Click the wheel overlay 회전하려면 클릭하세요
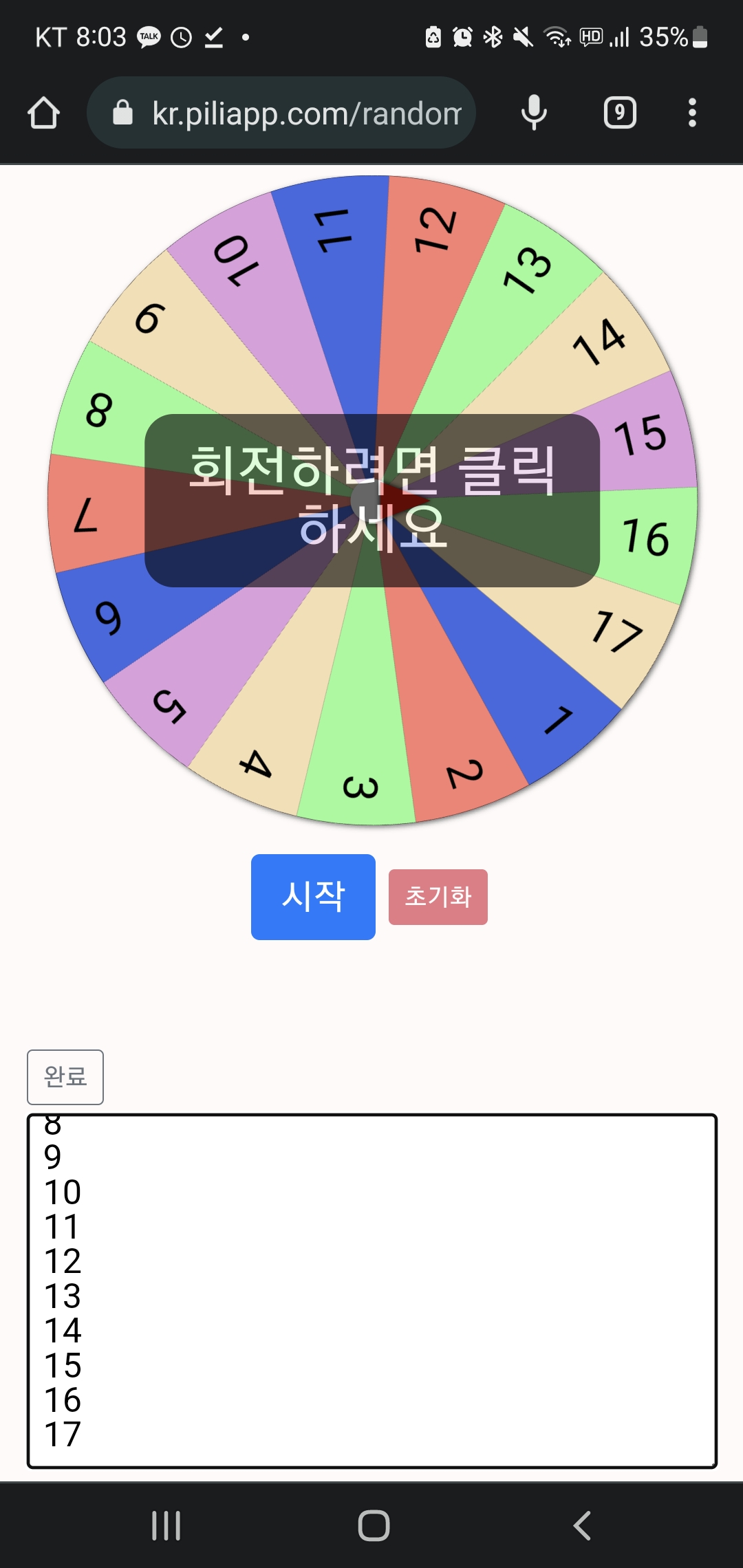Image resolution: width=743 pixels, height=1568 pixels. coord(372,500)
